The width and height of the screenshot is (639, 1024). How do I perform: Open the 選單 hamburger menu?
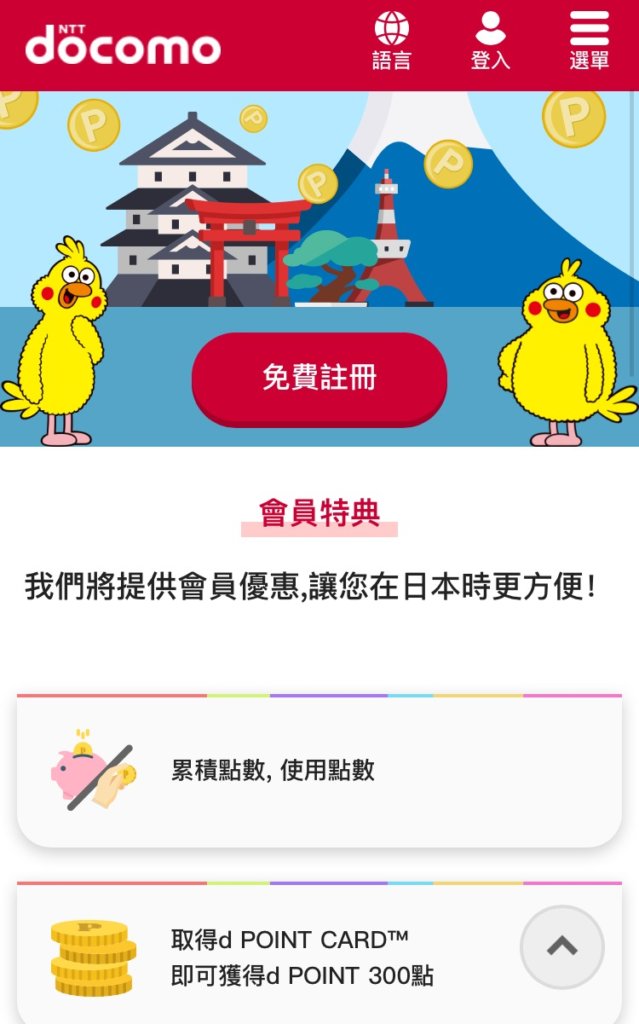(589, 41)
